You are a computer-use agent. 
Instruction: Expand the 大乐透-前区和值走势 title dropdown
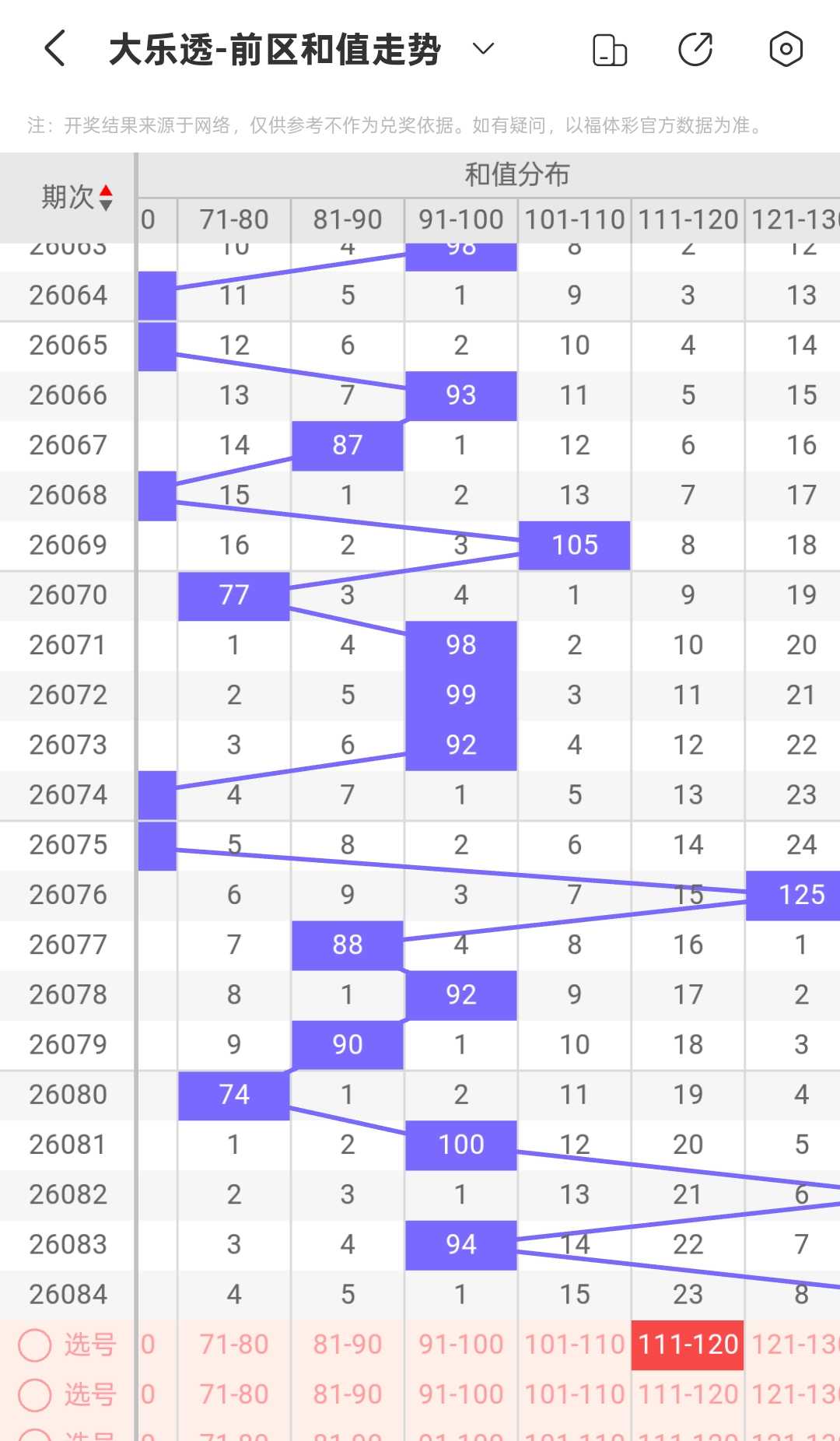(483, 49)
